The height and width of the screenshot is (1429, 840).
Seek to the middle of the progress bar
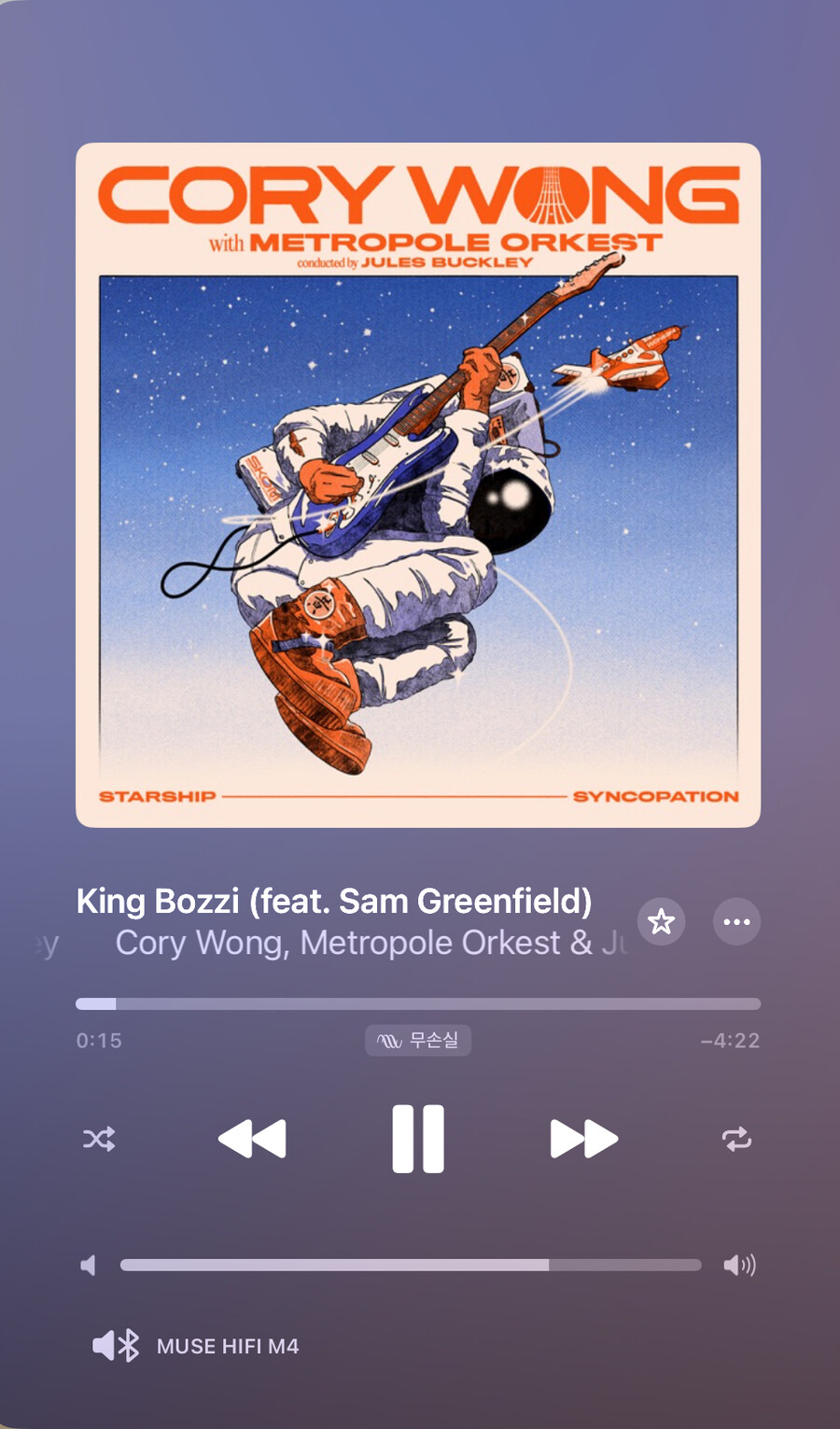[x=418, y=1004]
